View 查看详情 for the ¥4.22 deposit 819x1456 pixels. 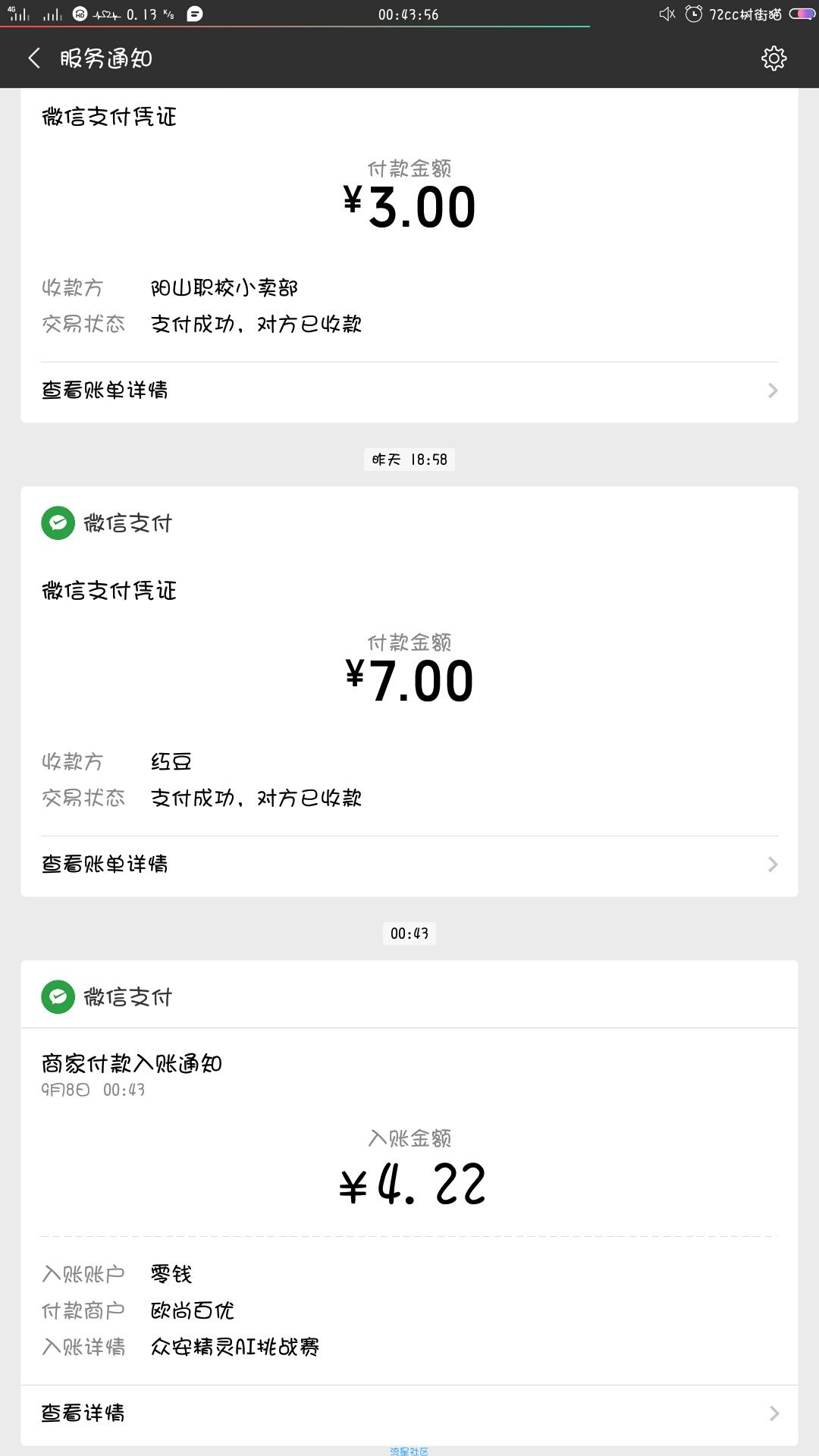(x=409, y=1414)
